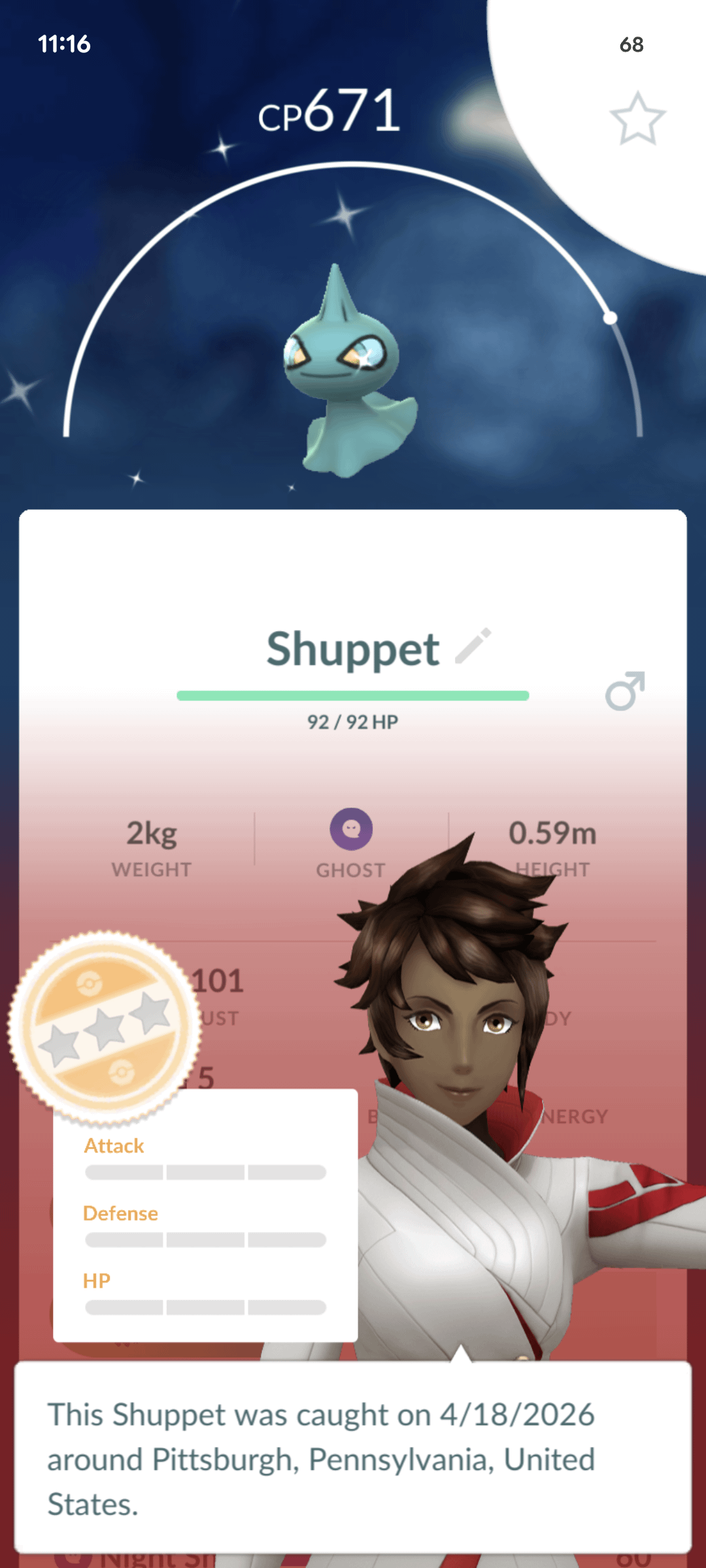Screen dimensions: 706x1568
Task: Edit Shuppet's nickname with the pencil icon
Action: 473,646
